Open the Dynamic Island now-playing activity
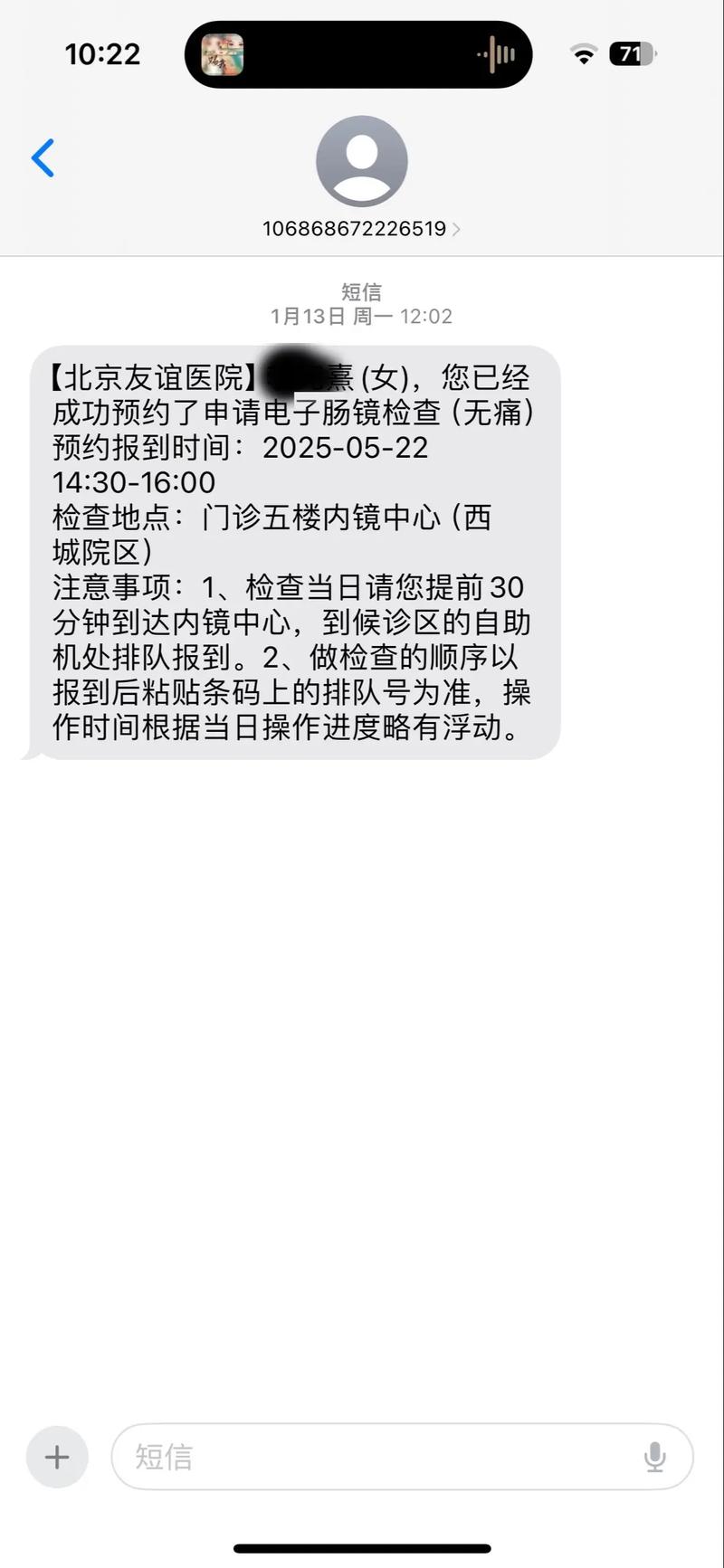 click(358, 54)
